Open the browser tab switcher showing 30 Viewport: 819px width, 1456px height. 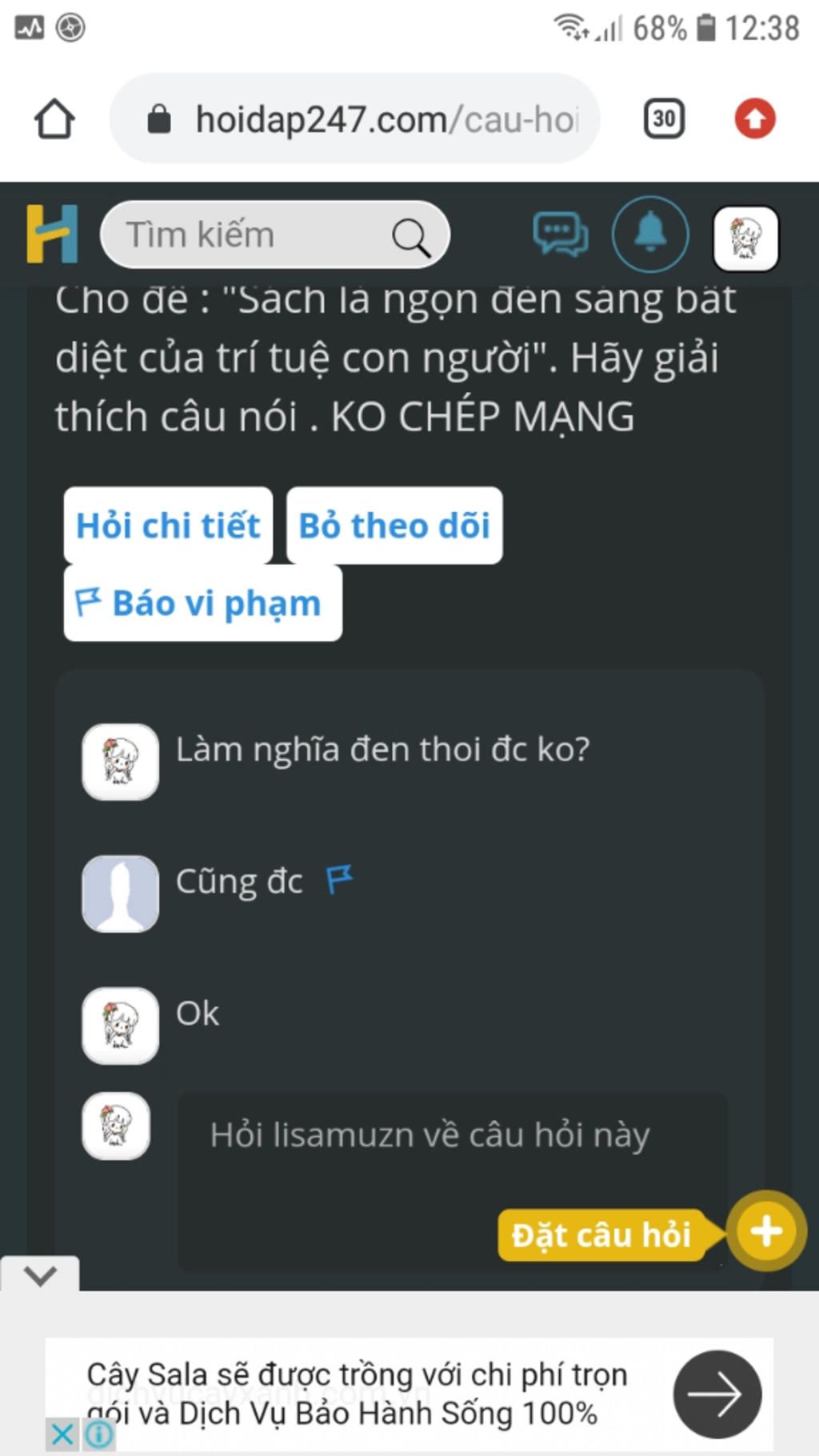[x=664, y=119]
